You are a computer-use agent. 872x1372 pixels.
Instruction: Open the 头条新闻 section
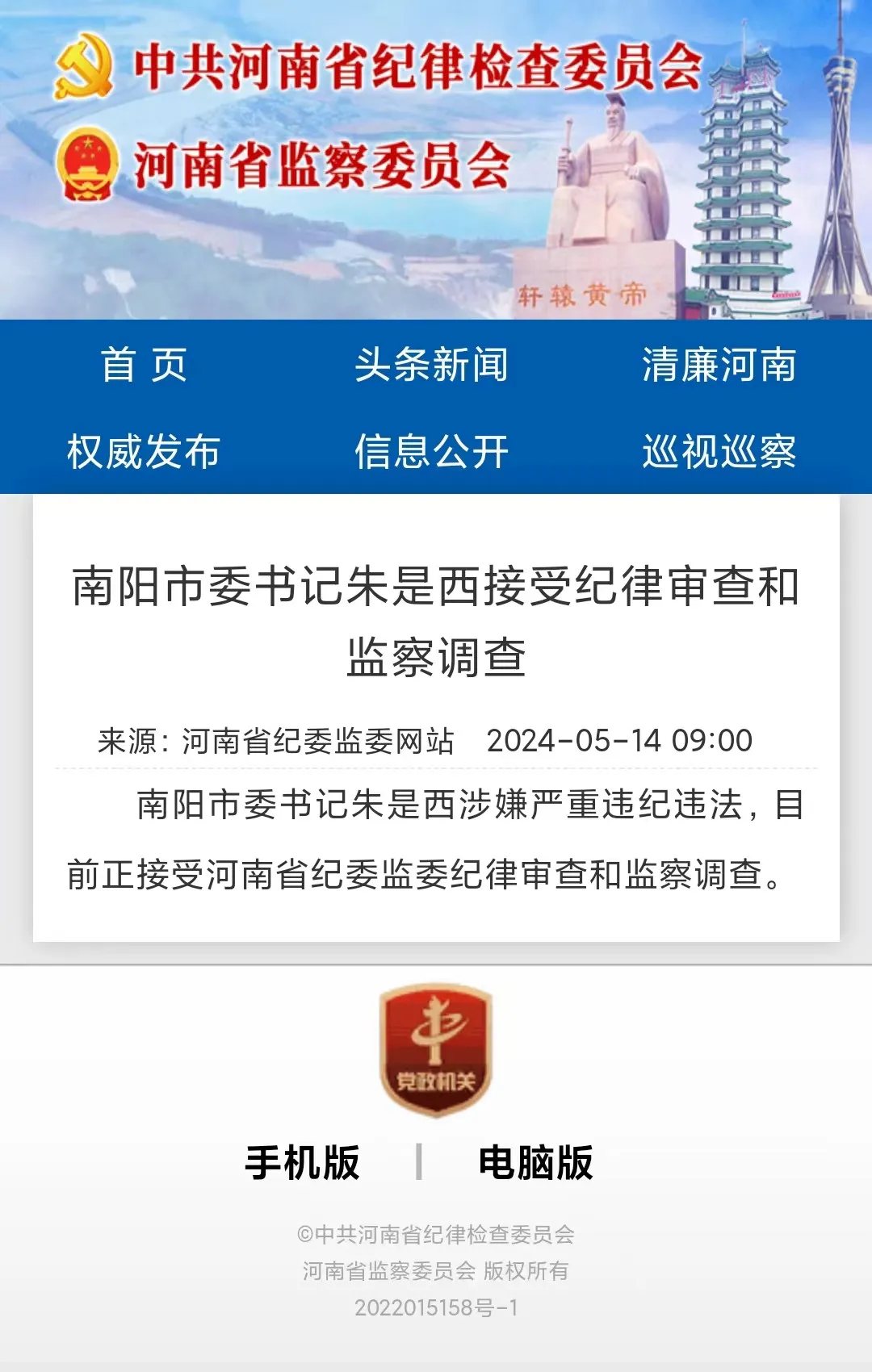point(432,365)
